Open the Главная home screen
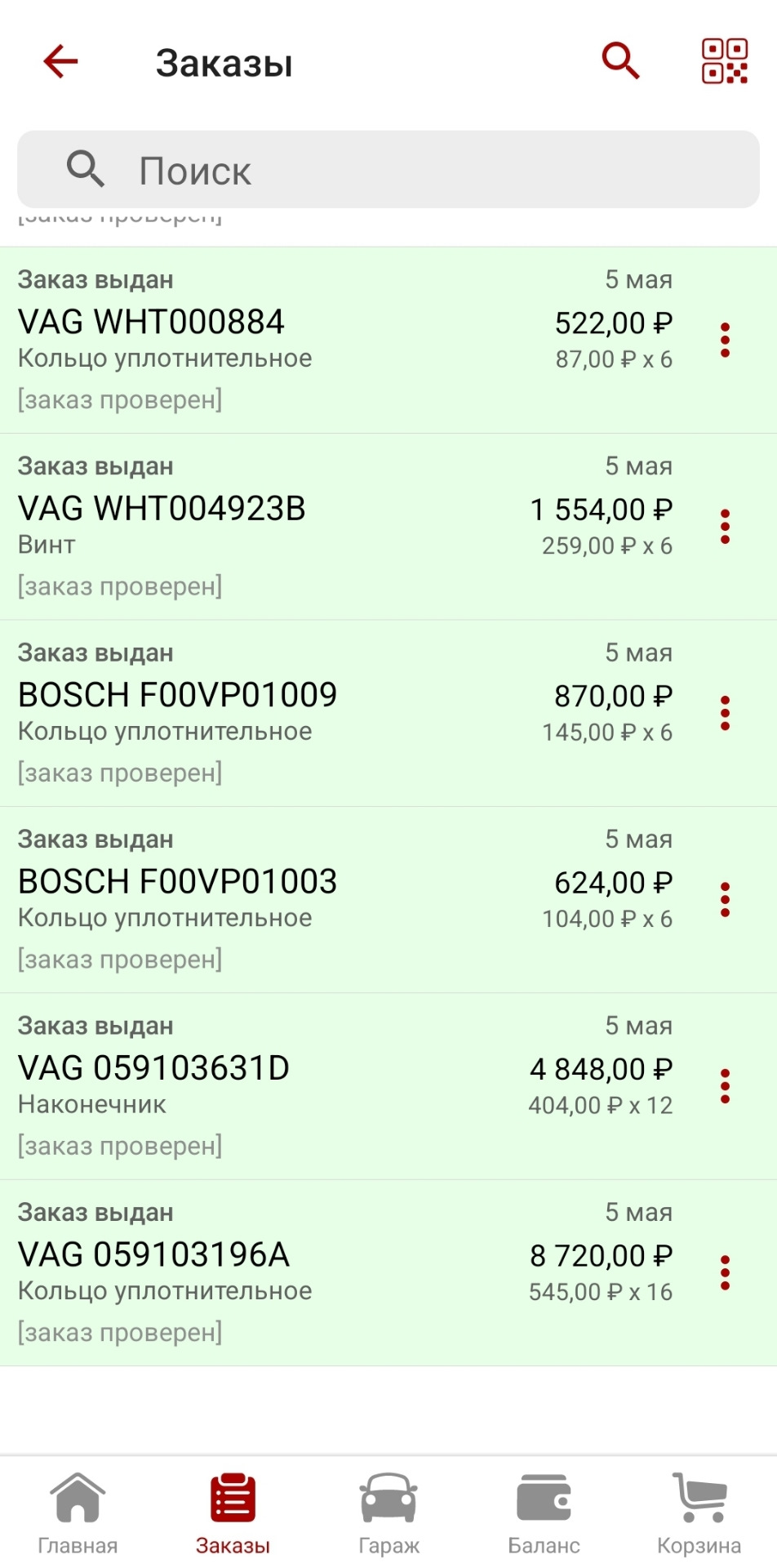 pos(78,1515)
